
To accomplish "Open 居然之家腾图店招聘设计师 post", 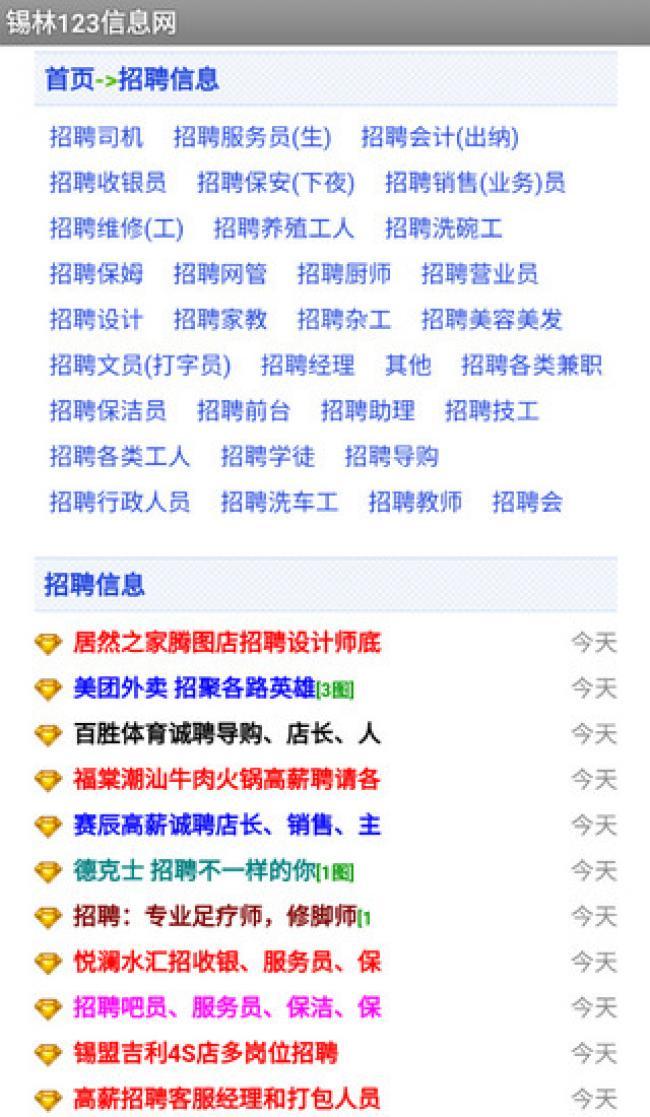I will 226,643.
